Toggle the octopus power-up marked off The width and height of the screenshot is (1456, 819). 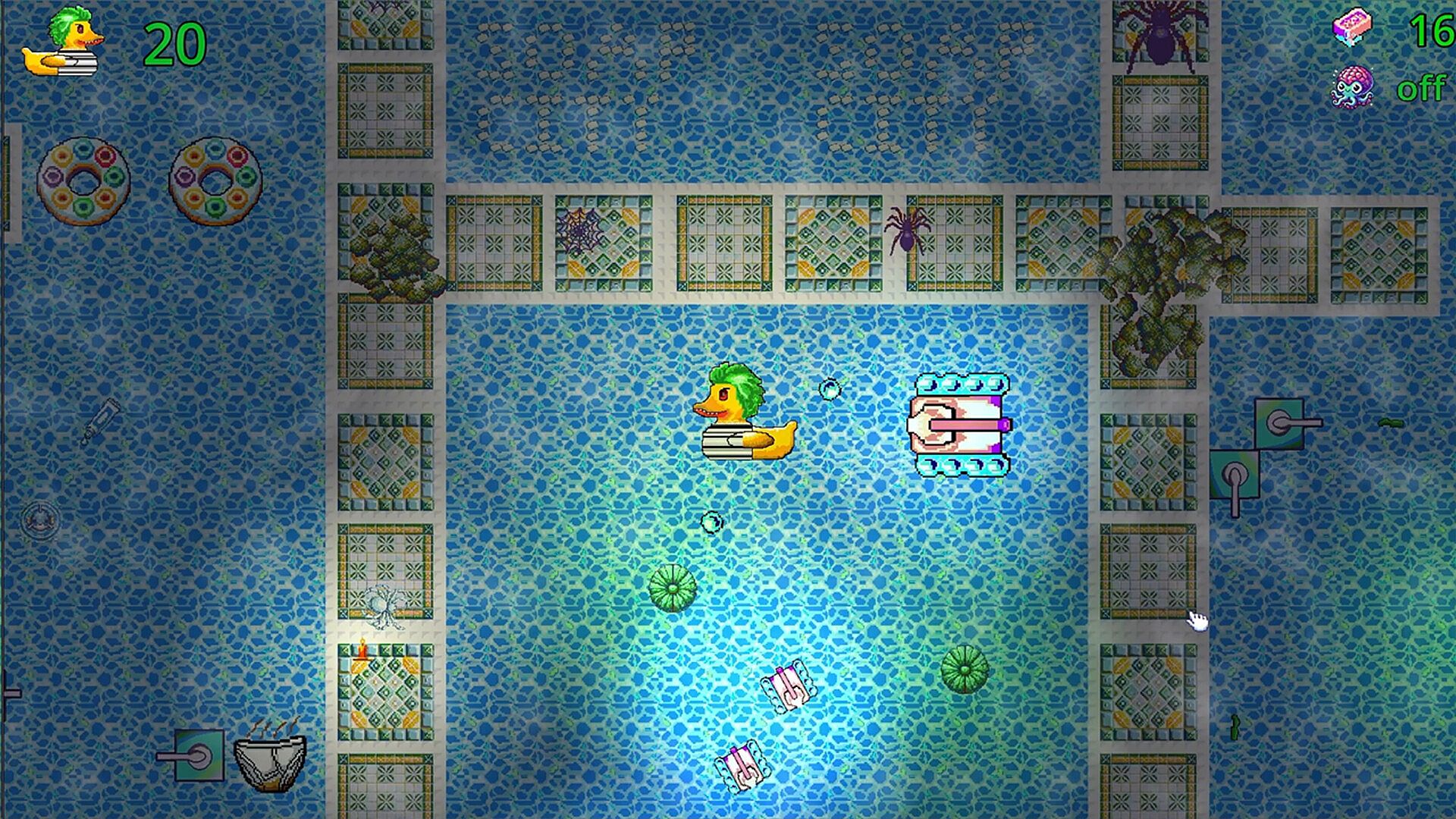(x=1354, y=88)
